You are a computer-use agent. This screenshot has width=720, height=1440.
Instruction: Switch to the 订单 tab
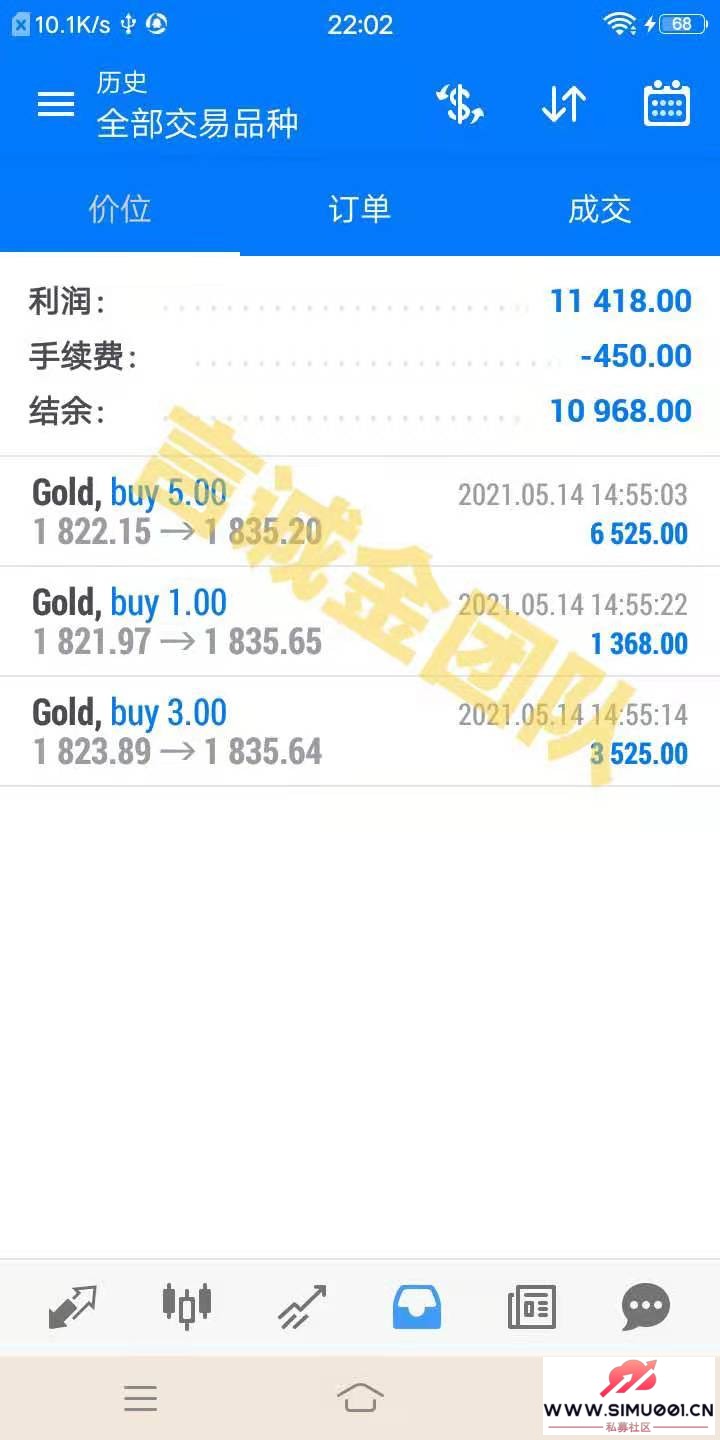point(360,210)
